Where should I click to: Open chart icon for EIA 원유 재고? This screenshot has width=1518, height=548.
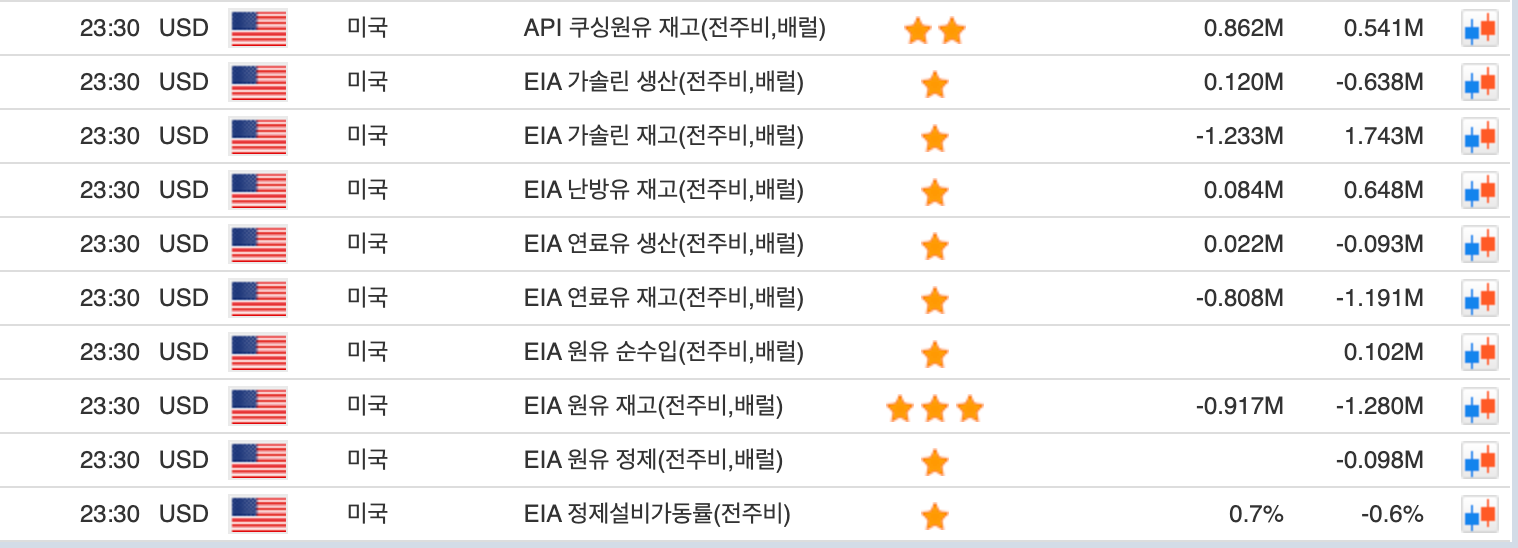pos(1480,407)
